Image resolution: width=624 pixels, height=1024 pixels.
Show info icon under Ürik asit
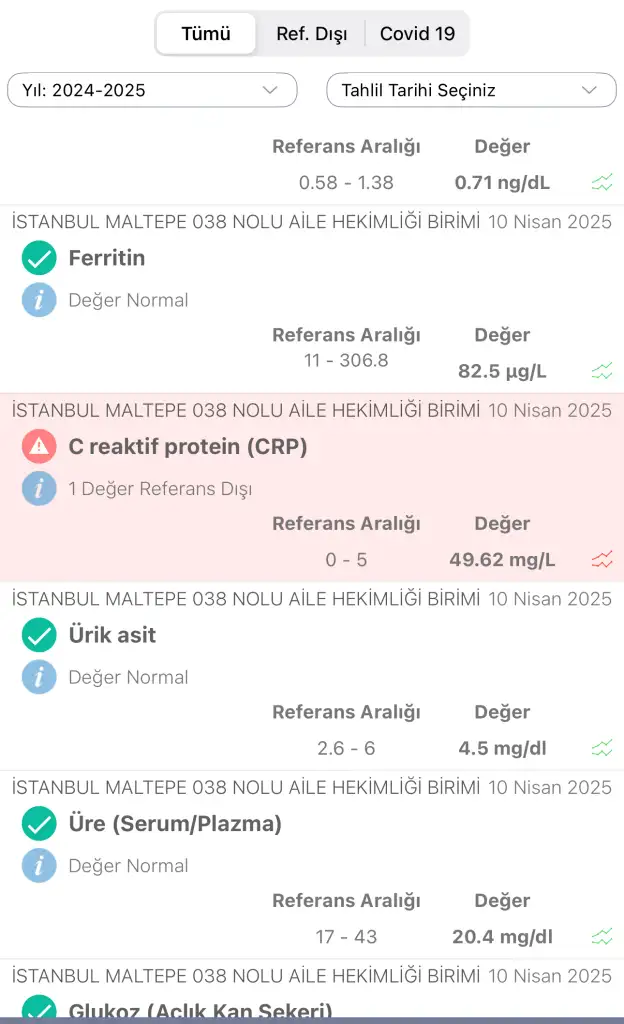tap(39, 677)
